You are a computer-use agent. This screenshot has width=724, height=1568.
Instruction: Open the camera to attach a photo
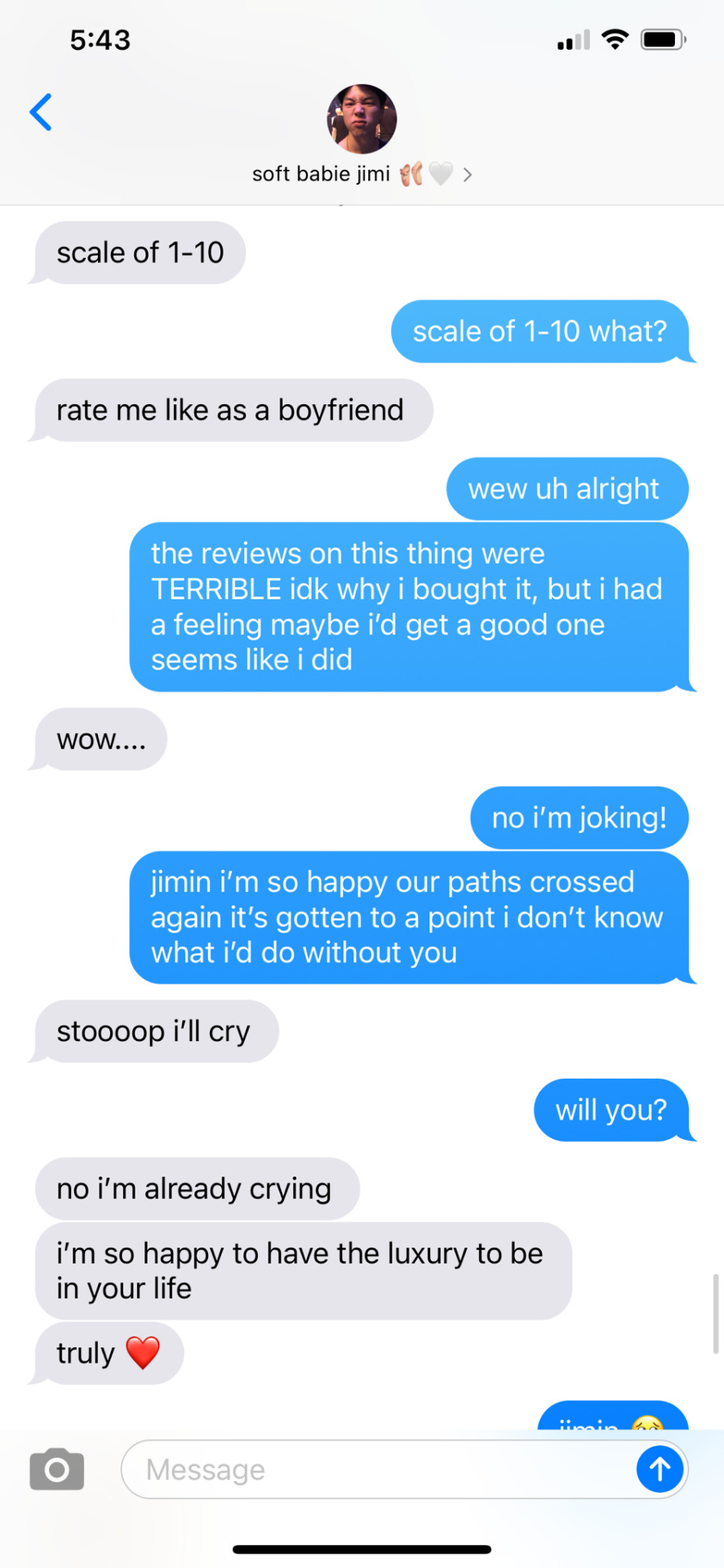[x=56, y=1469]
